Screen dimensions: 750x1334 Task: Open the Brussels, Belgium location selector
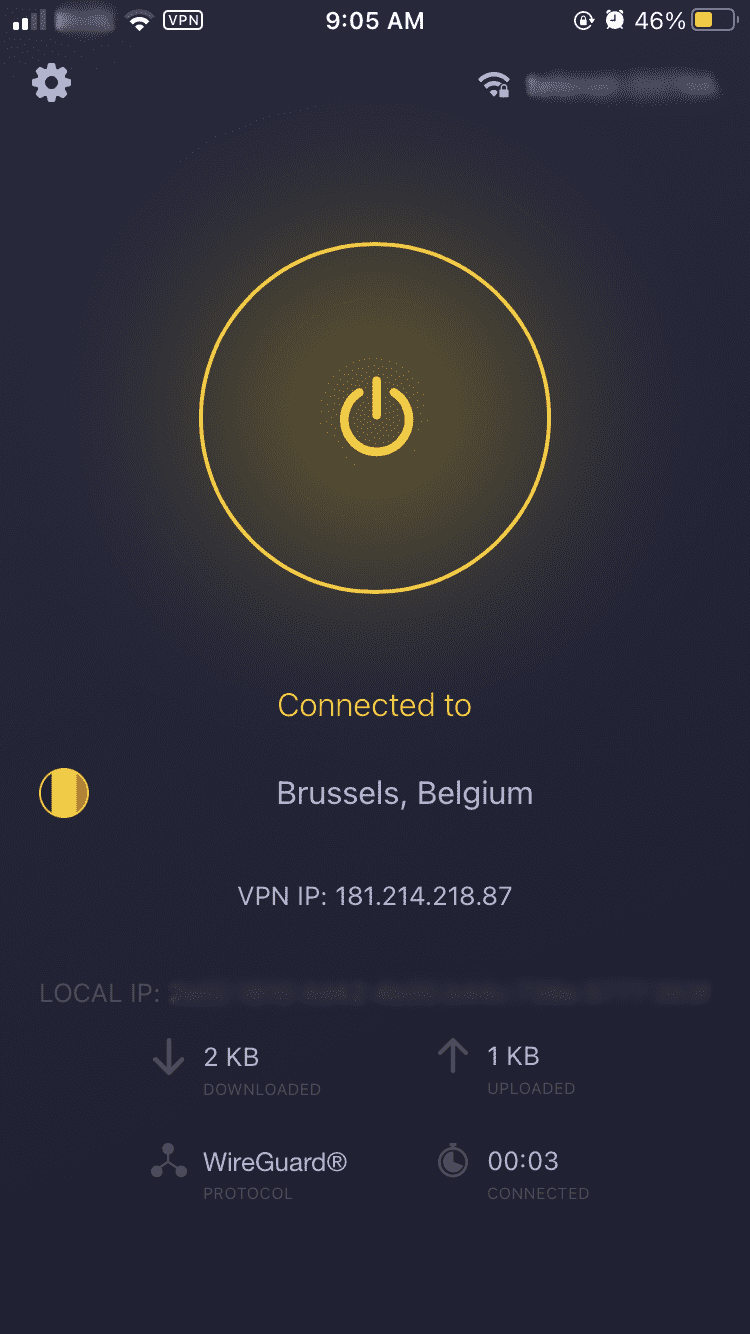[404, 794]
